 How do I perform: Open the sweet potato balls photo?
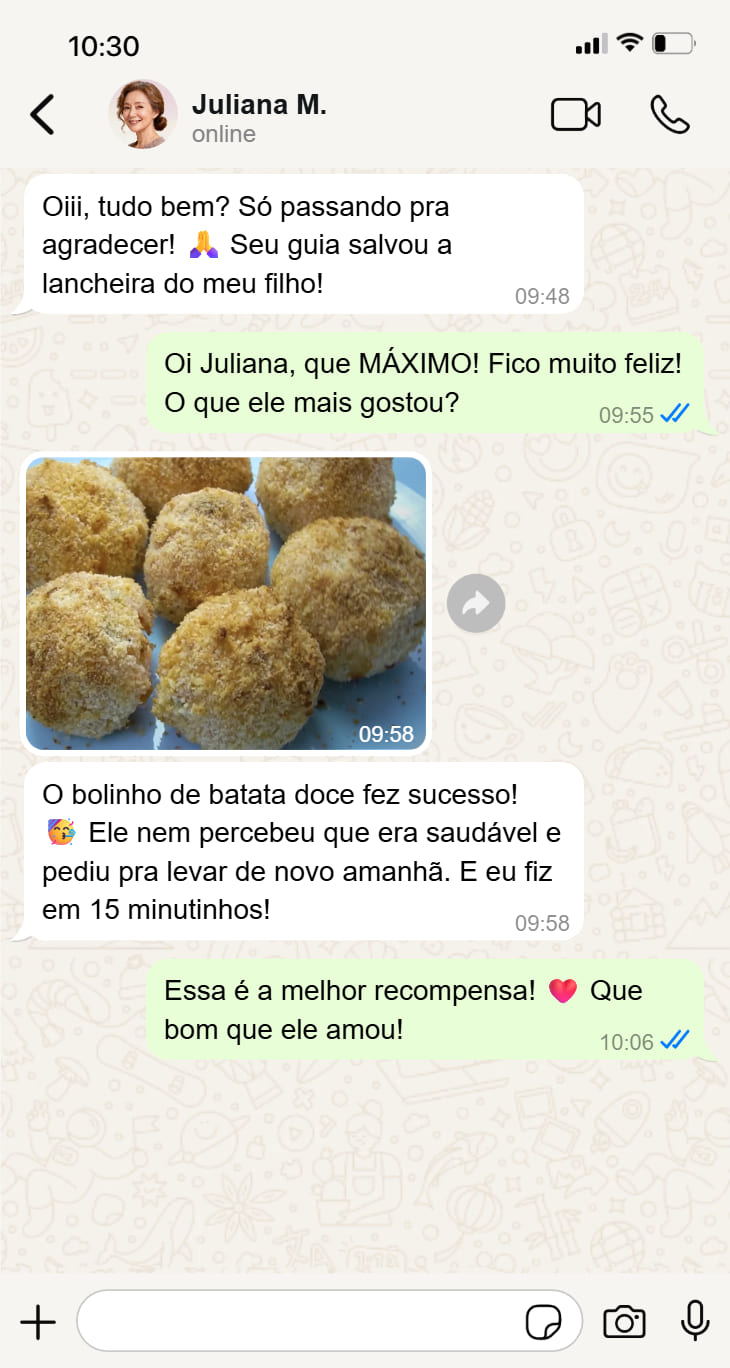point(226,603)
